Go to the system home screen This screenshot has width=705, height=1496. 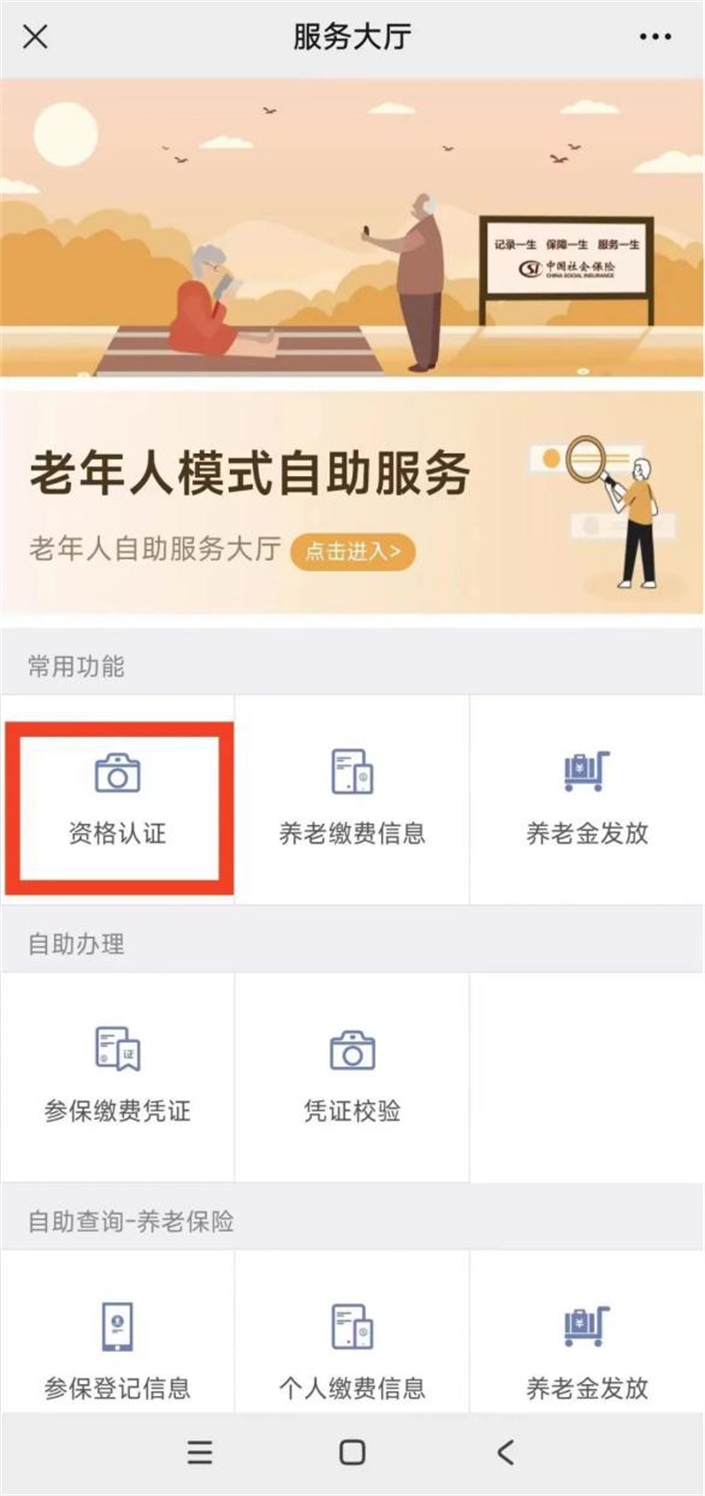pyautogui.click(x=352, y=1452)
